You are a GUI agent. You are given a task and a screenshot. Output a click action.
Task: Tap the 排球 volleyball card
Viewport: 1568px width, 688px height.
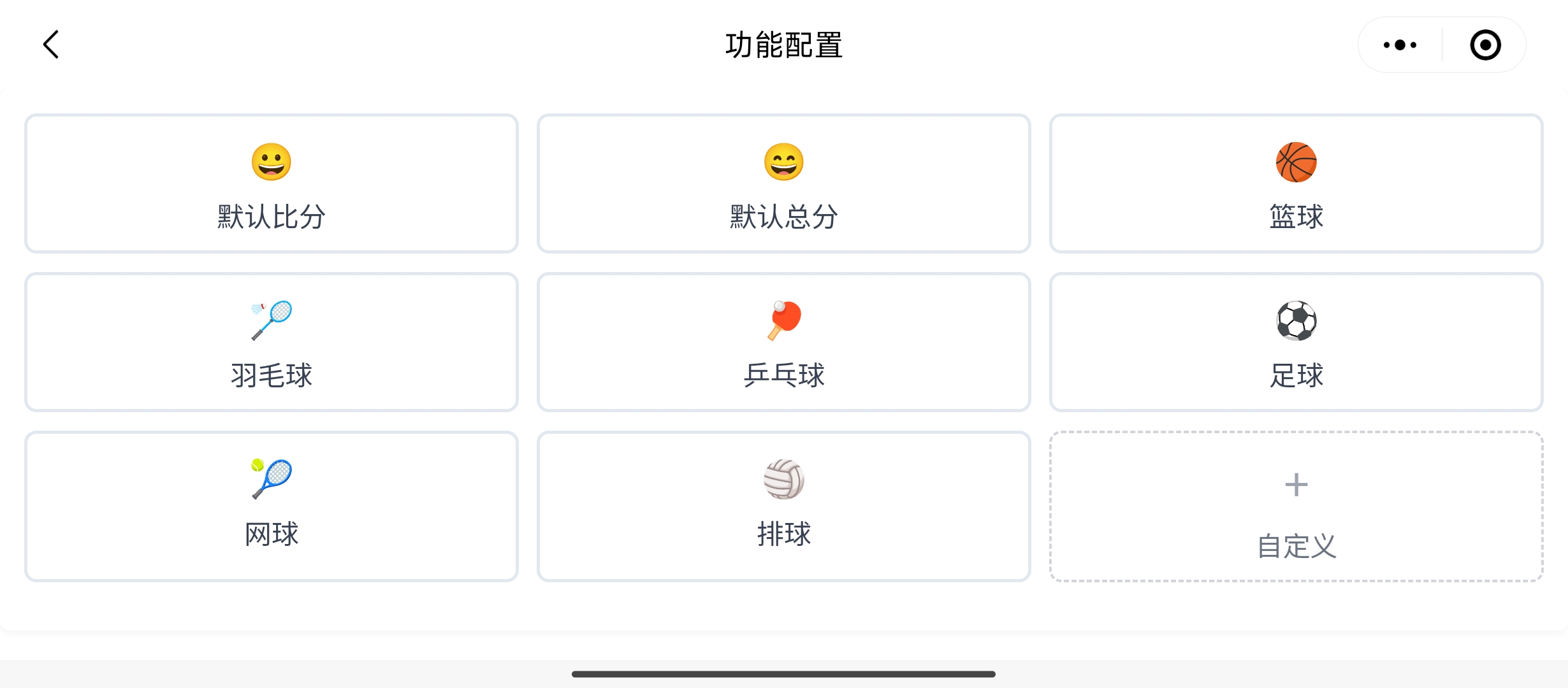point(783,506)
